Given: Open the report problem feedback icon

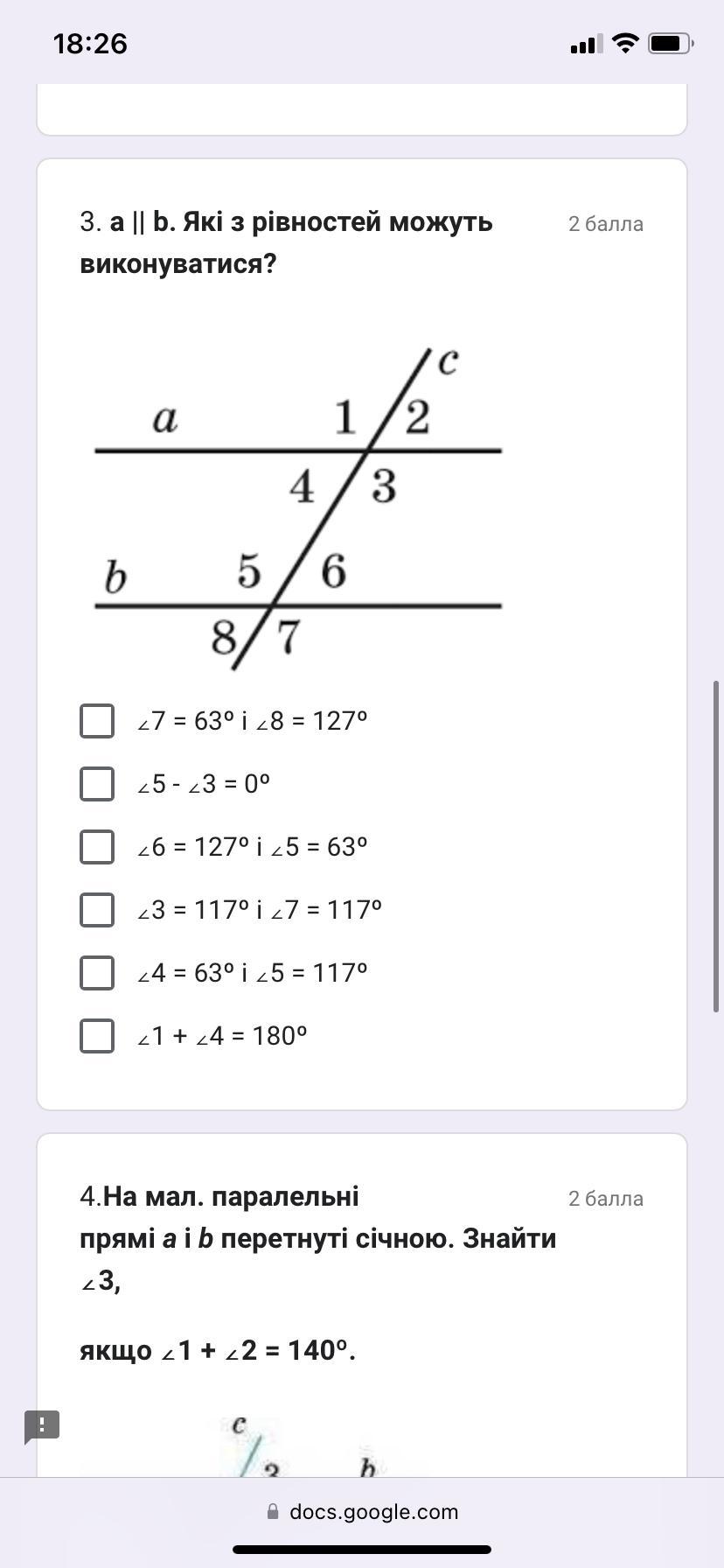Looking at the screenshot, I should 42,1426.
